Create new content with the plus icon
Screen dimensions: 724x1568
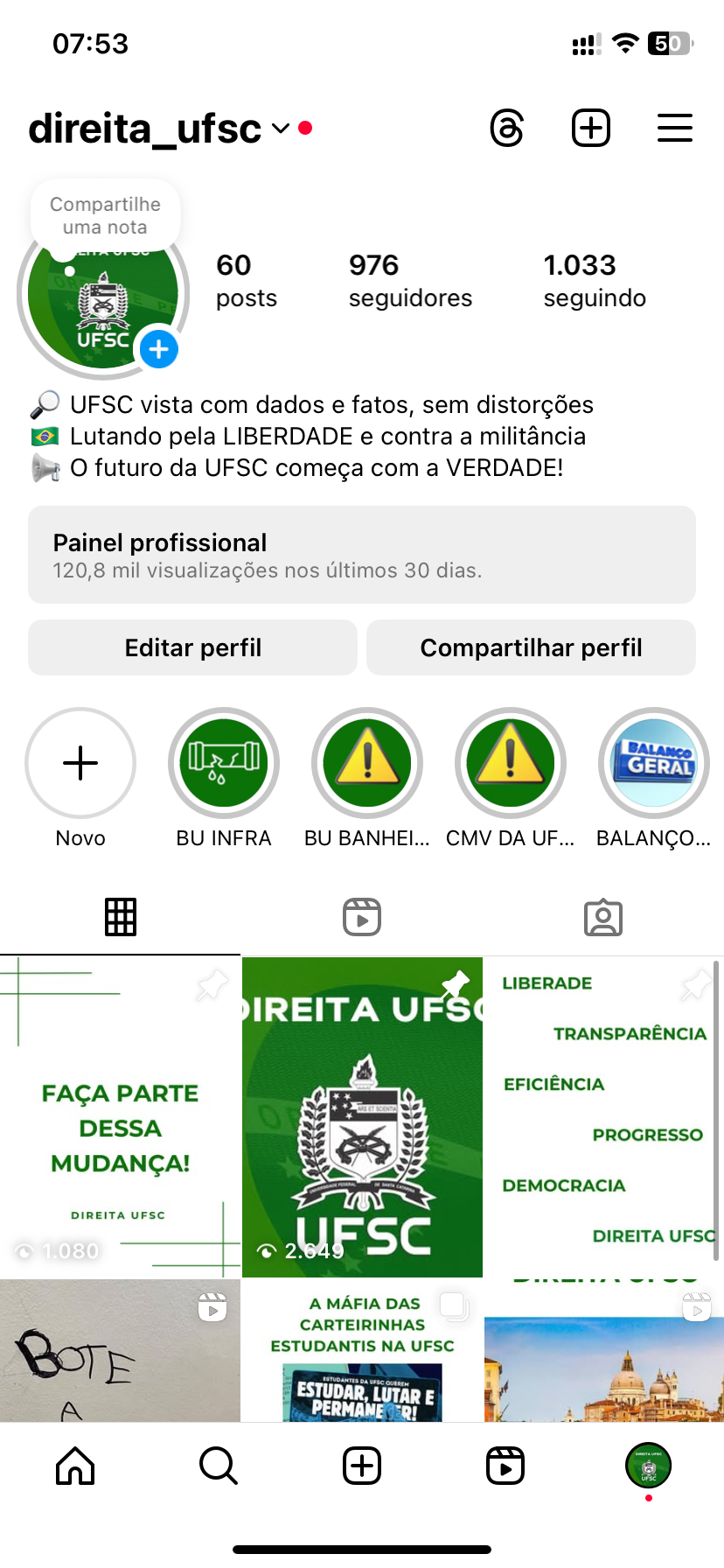[591, 129]
